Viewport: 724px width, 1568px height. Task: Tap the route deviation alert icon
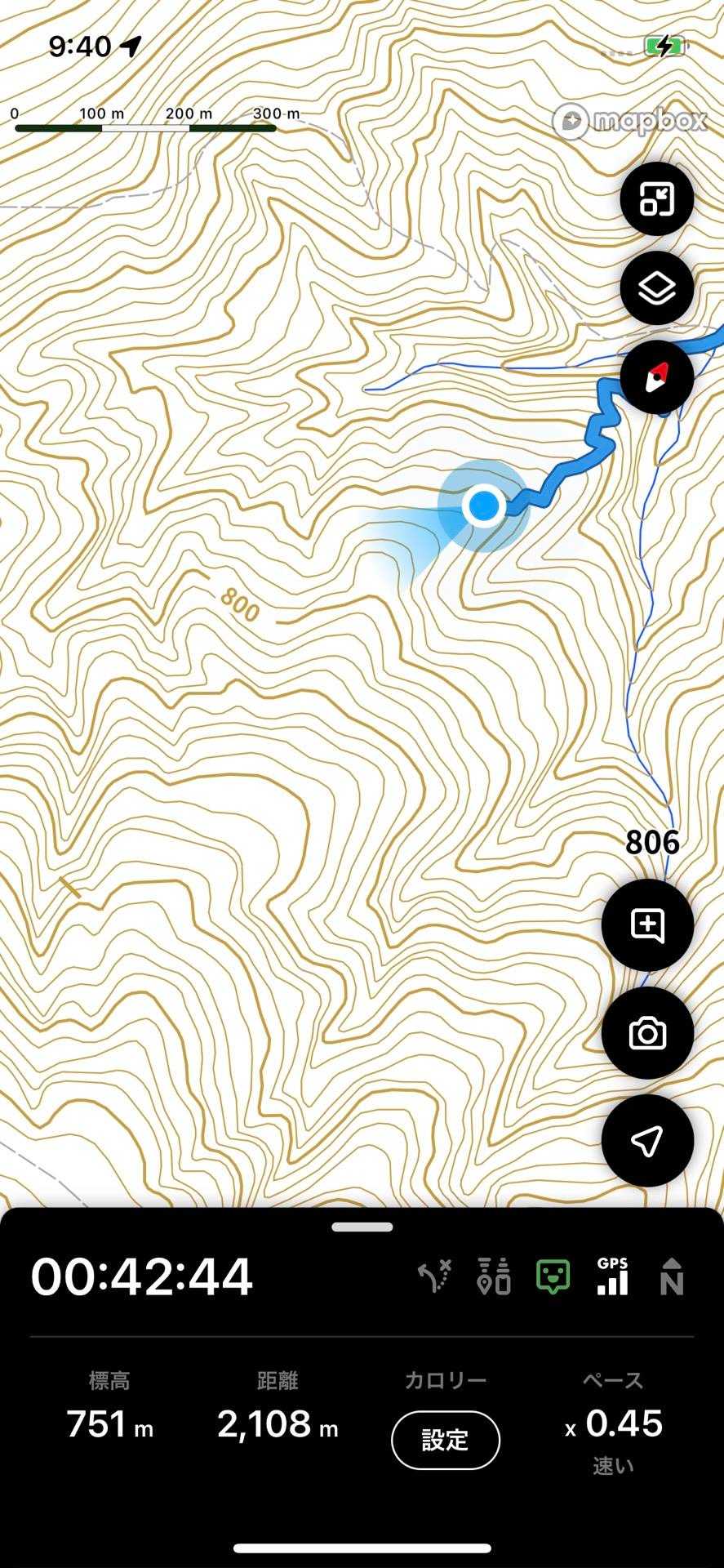pyautogui.click(x=435, y=1276)
